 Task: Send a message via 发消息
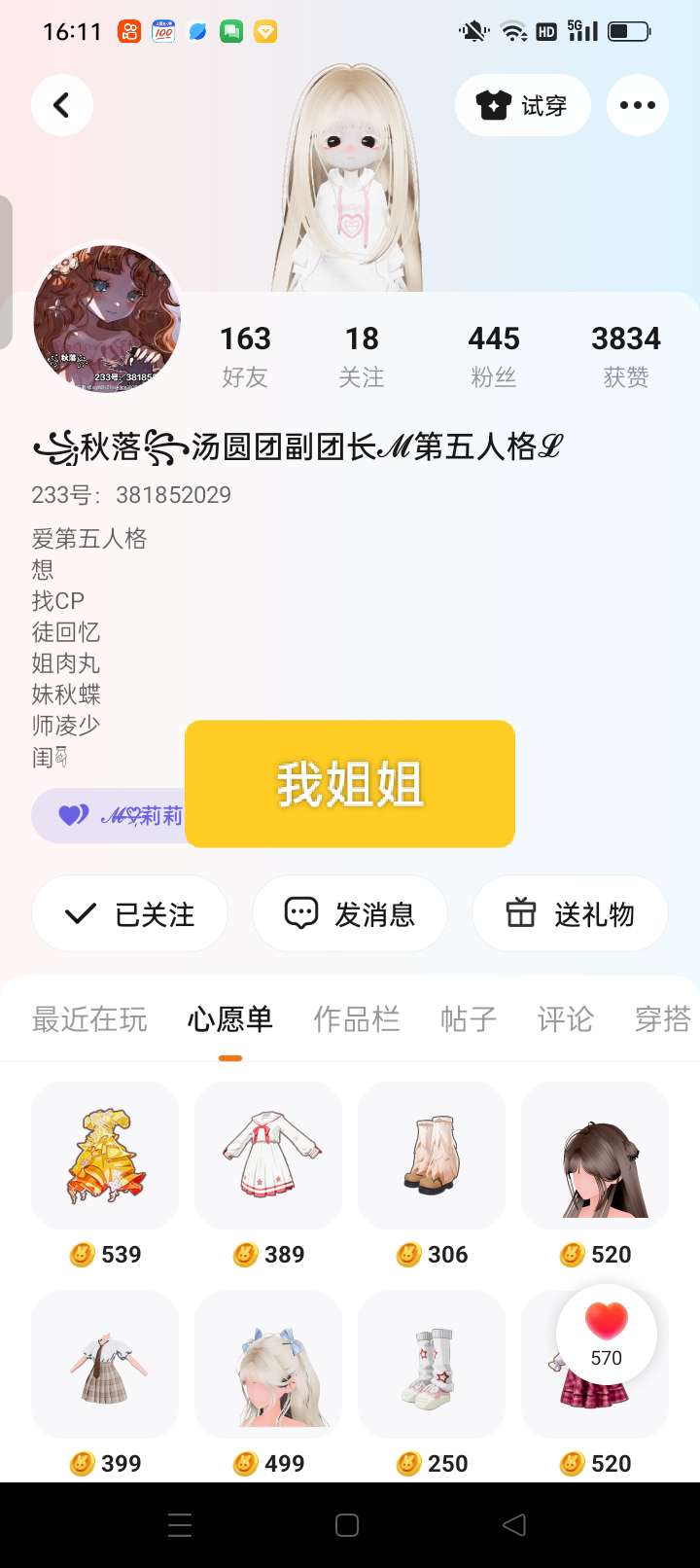350,914
